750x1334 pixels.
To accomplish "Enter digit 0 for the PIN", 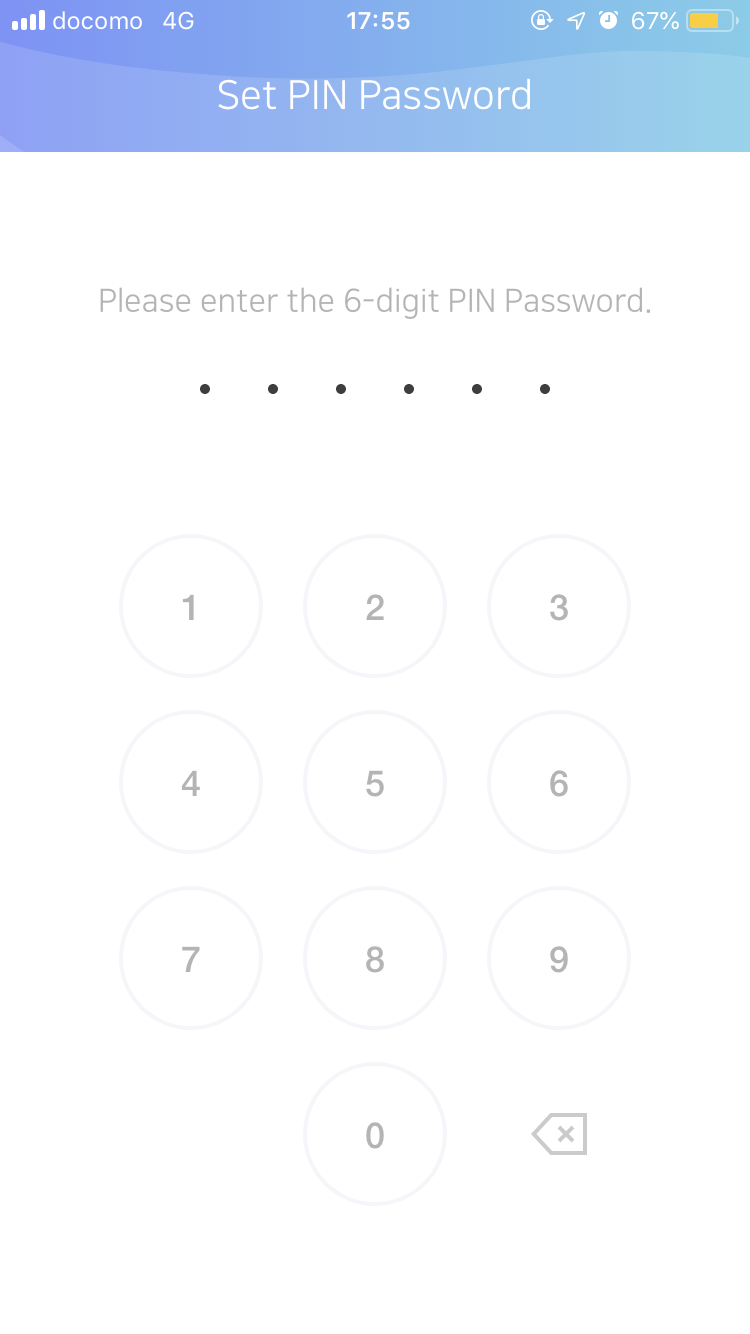I will point(375,1134).
